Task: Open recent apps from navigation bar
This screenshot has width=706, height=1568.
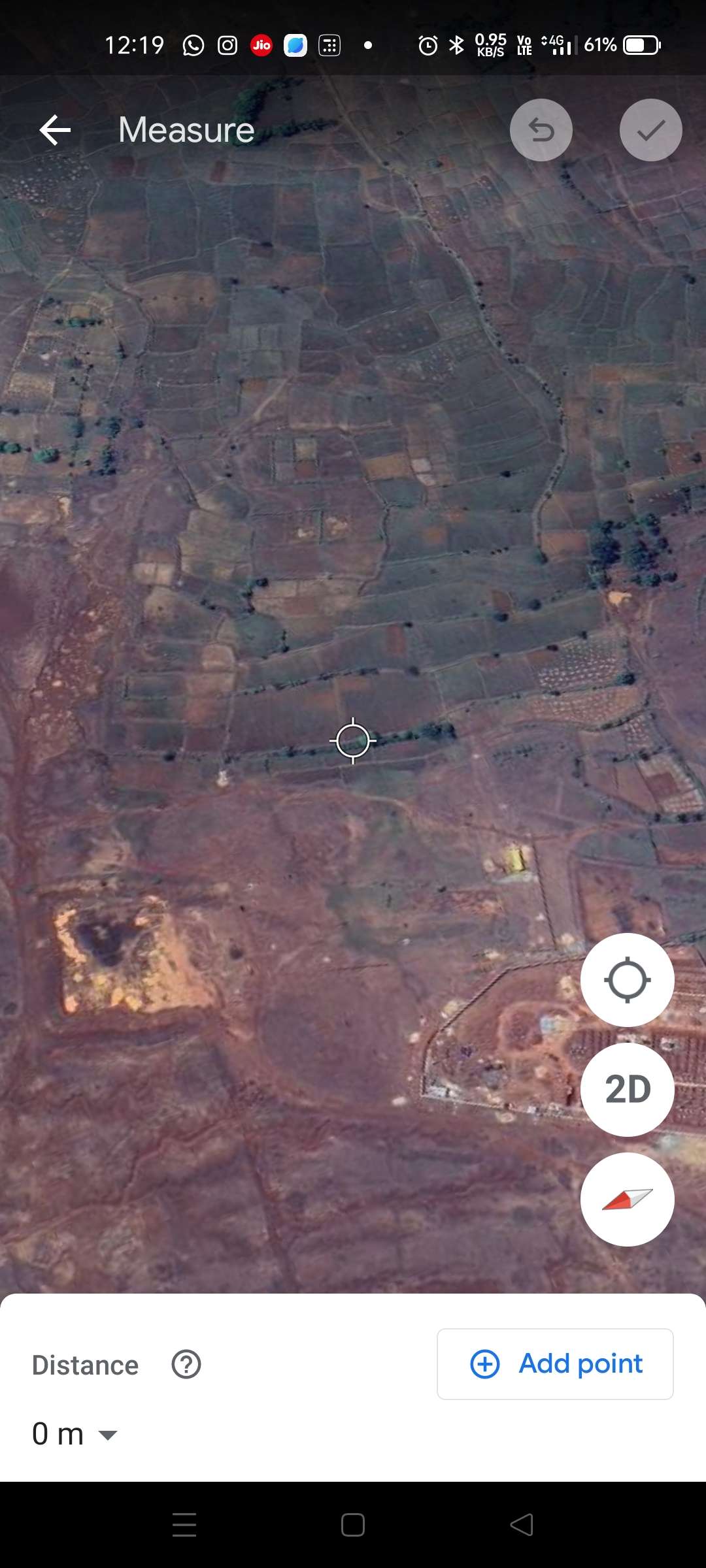Action: 184,1526
